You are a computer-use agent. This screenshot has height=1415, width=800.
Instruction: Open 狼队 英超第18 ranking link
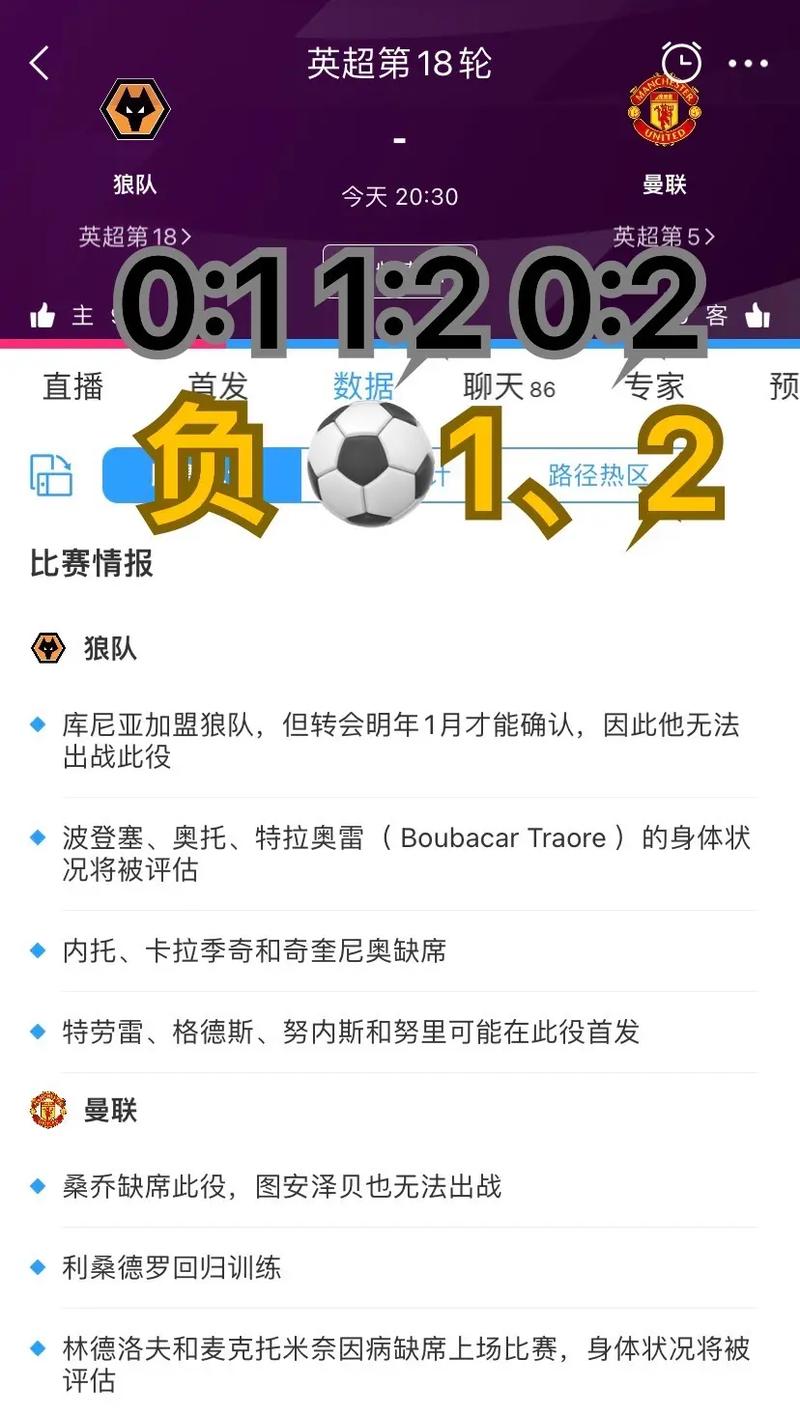coord(135,237)
